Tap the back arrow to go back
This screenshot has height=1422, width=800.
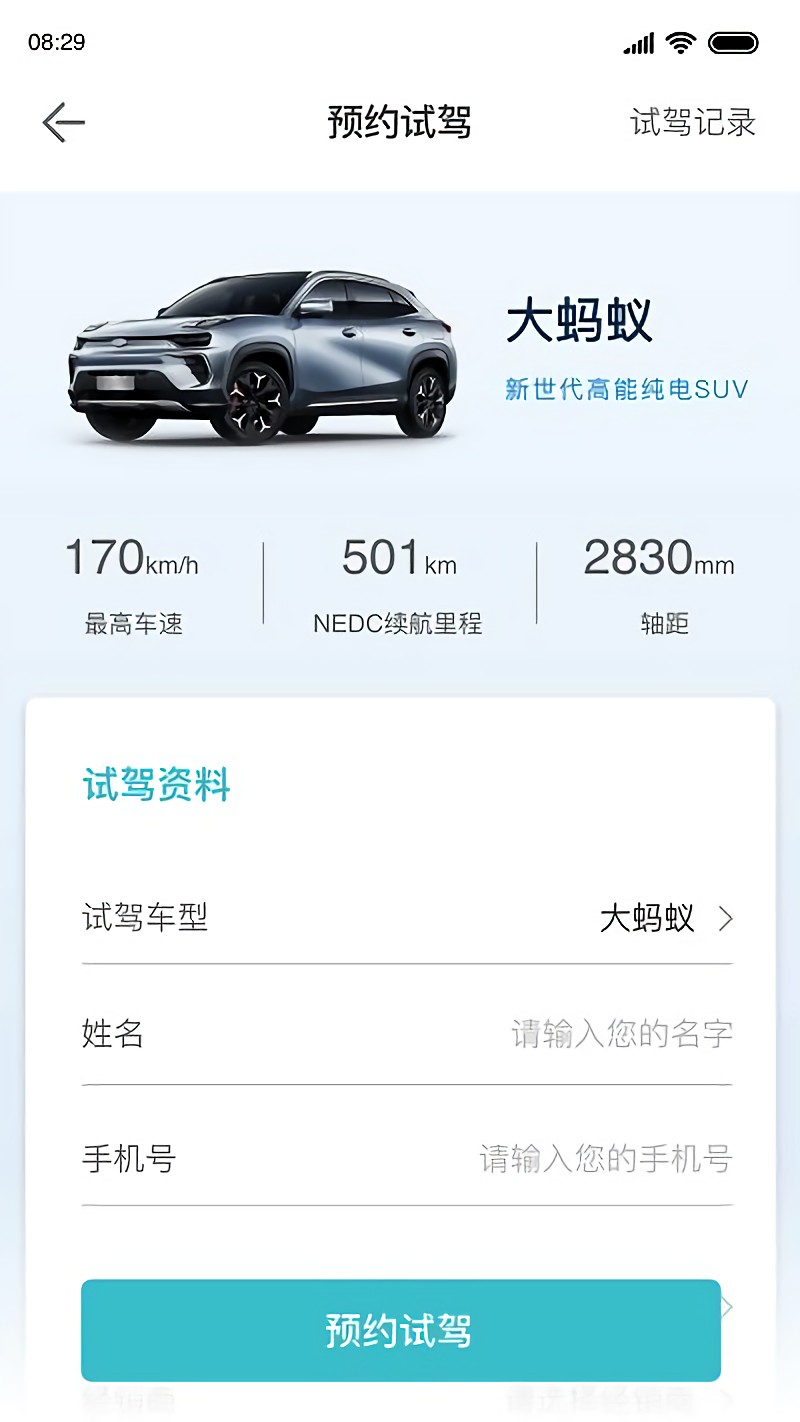click(62, 121)
